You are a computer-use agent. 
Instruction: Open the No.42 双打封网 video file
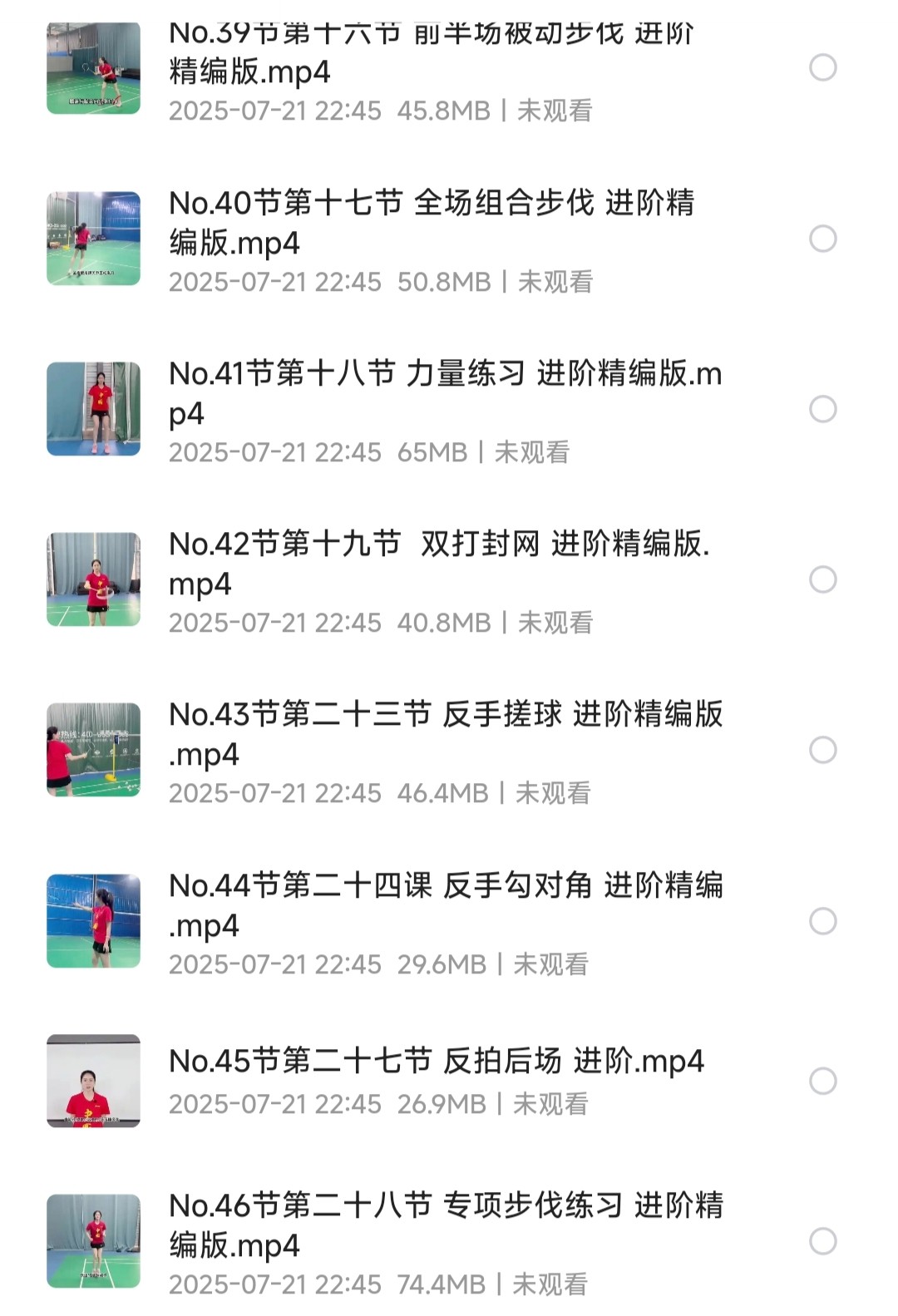point(439,563)
